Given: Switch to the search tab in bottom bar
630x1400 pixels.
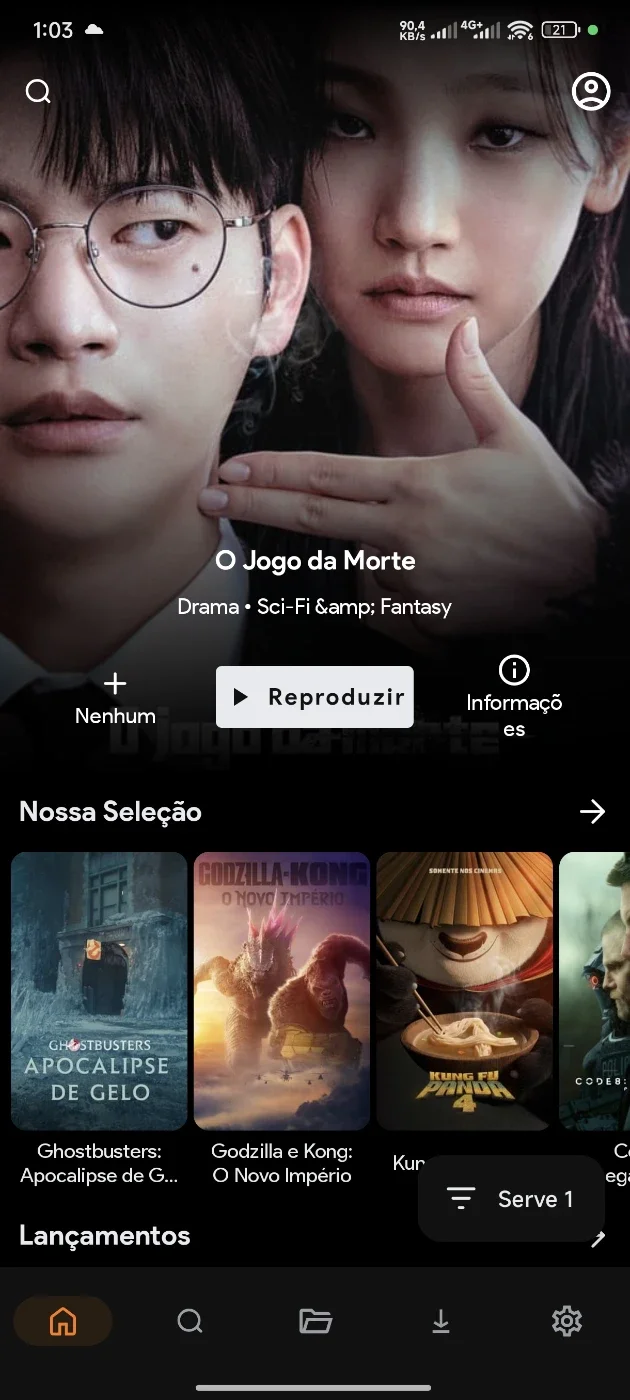Looking at the screenshot, I should point(189,1322).
